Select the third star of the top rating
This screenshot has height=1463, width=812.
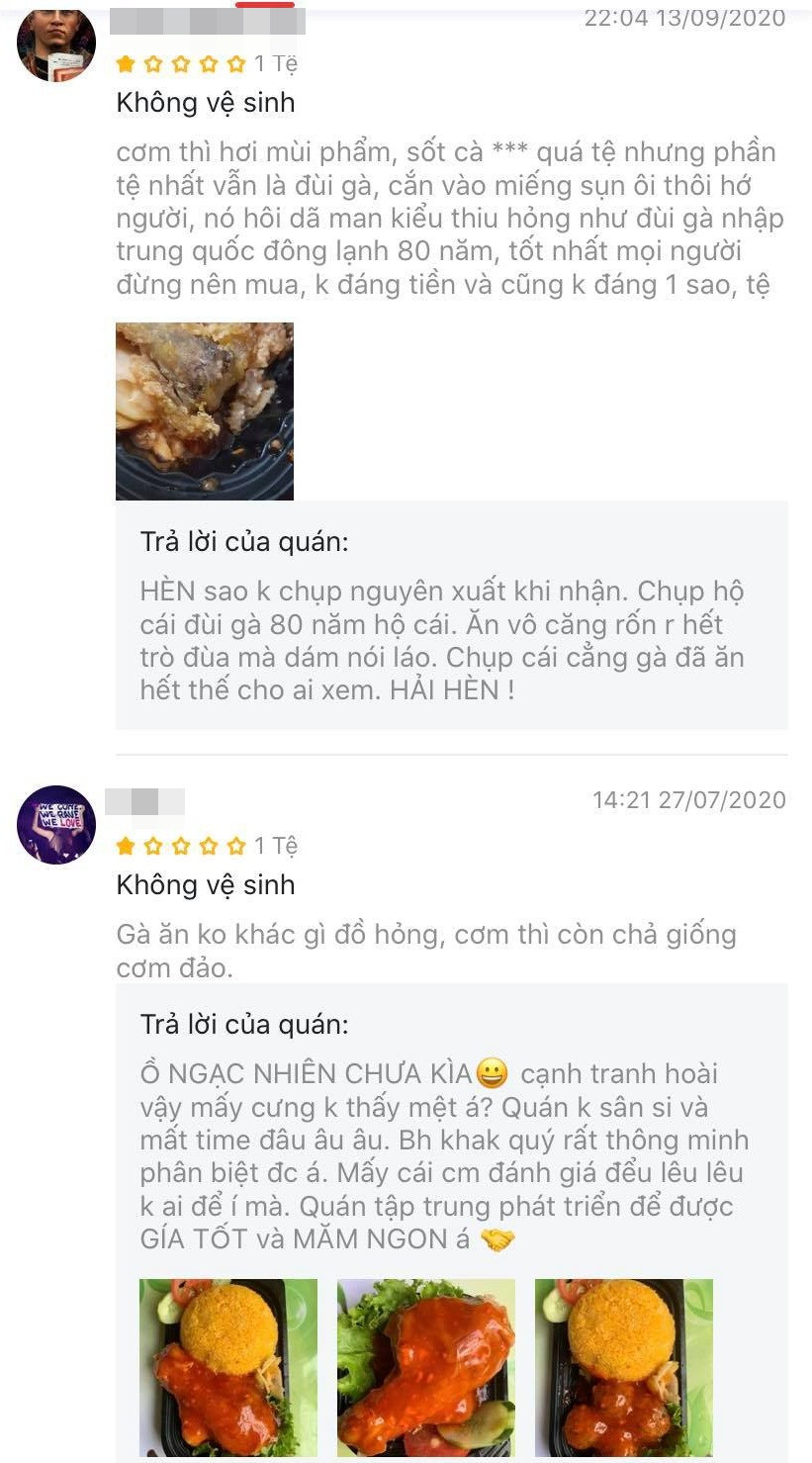tap(179, 61)
